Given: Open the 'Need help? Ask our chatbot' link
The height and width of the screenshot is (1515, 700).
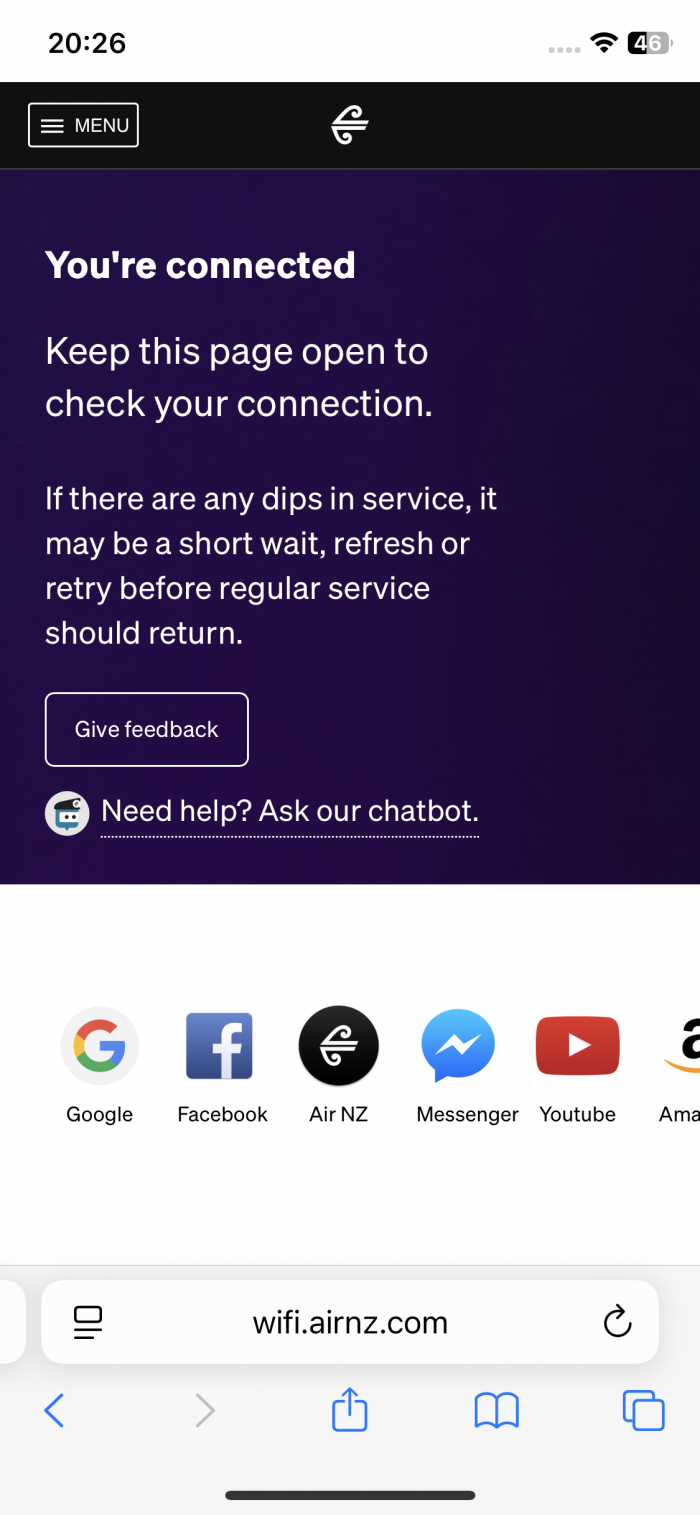Looking at the screenshot, I should [x=290, y=811].
